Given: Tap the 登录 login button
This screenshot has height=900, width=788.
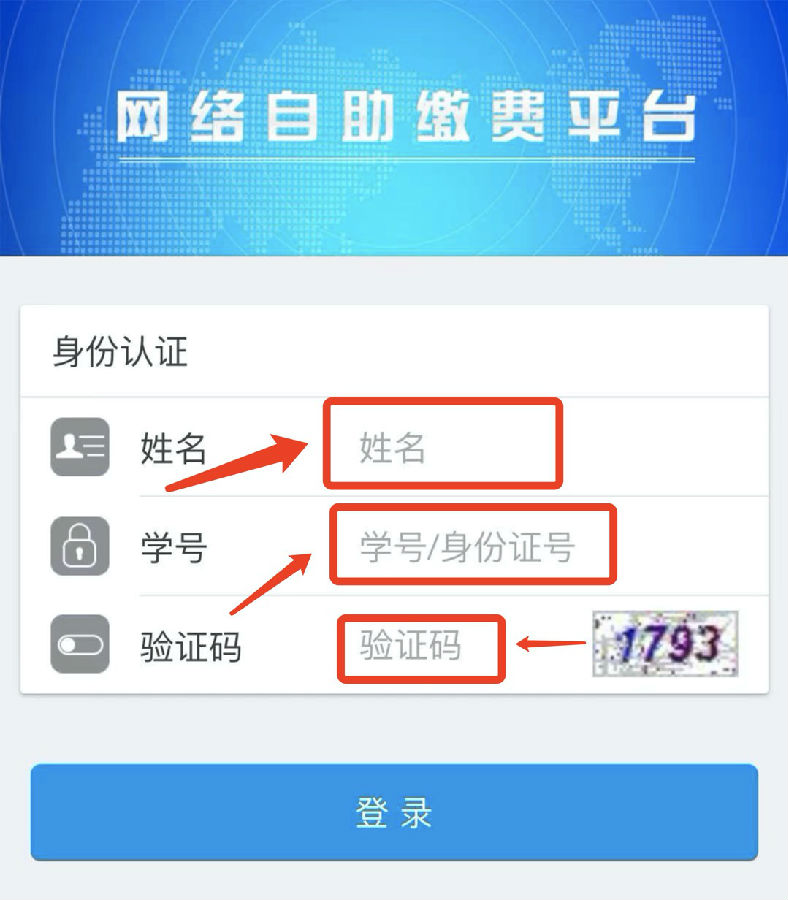Looking at the screenshot, I should coord(394,812).
